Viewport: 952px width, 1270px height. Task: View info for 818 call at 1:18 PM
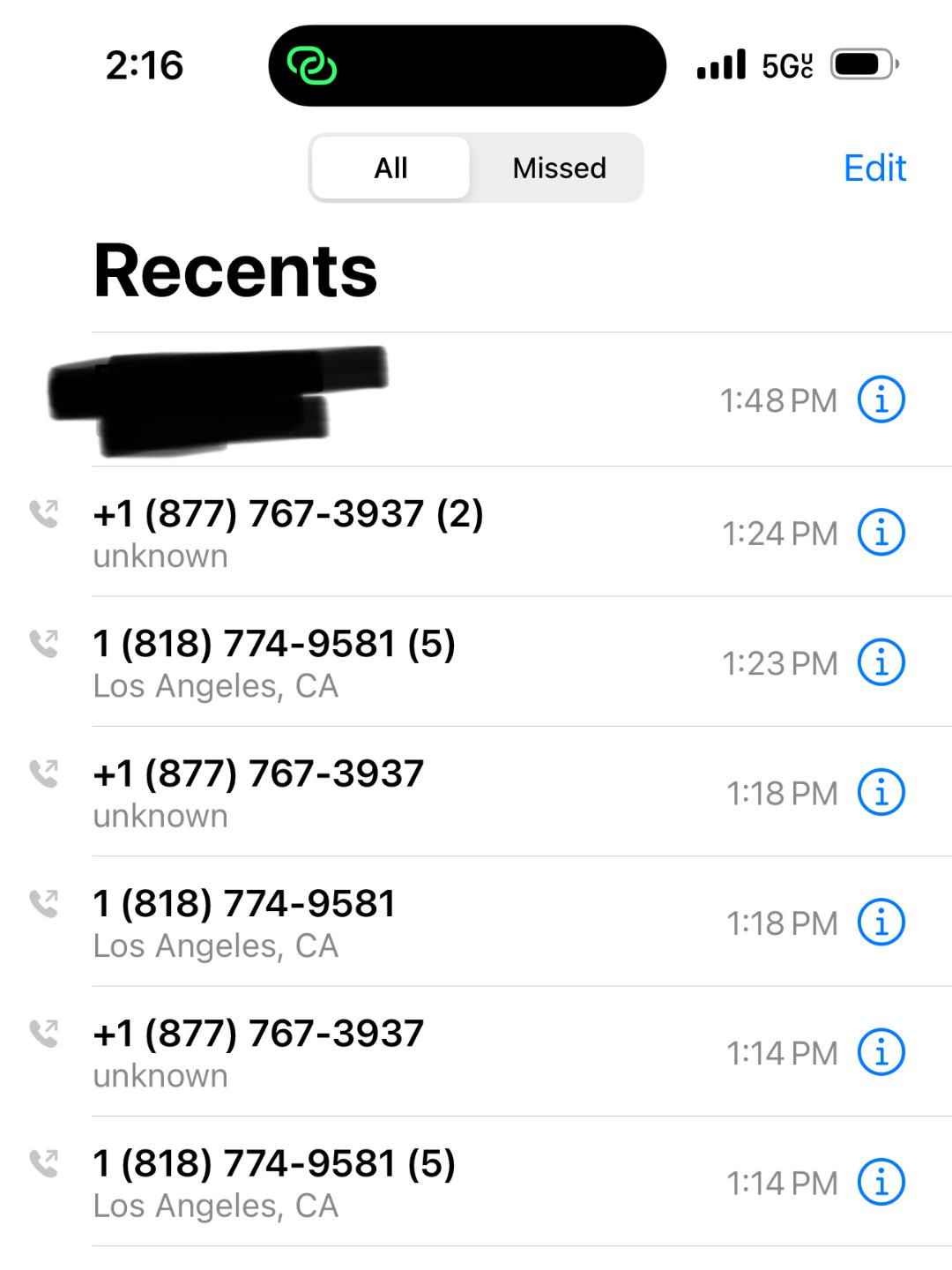tap(881, 923)
